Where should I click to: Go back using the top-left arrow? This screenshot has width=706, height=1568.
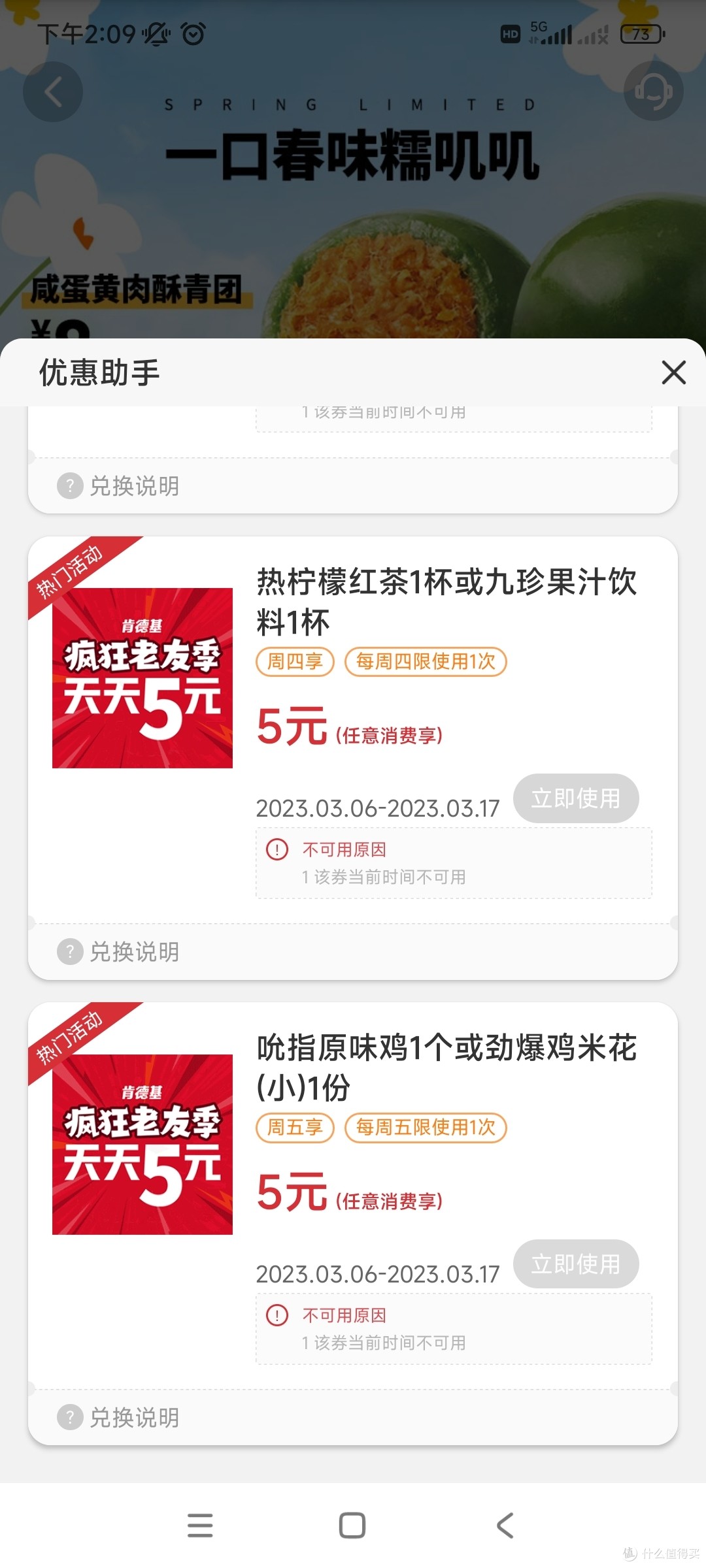click(53, 91)
